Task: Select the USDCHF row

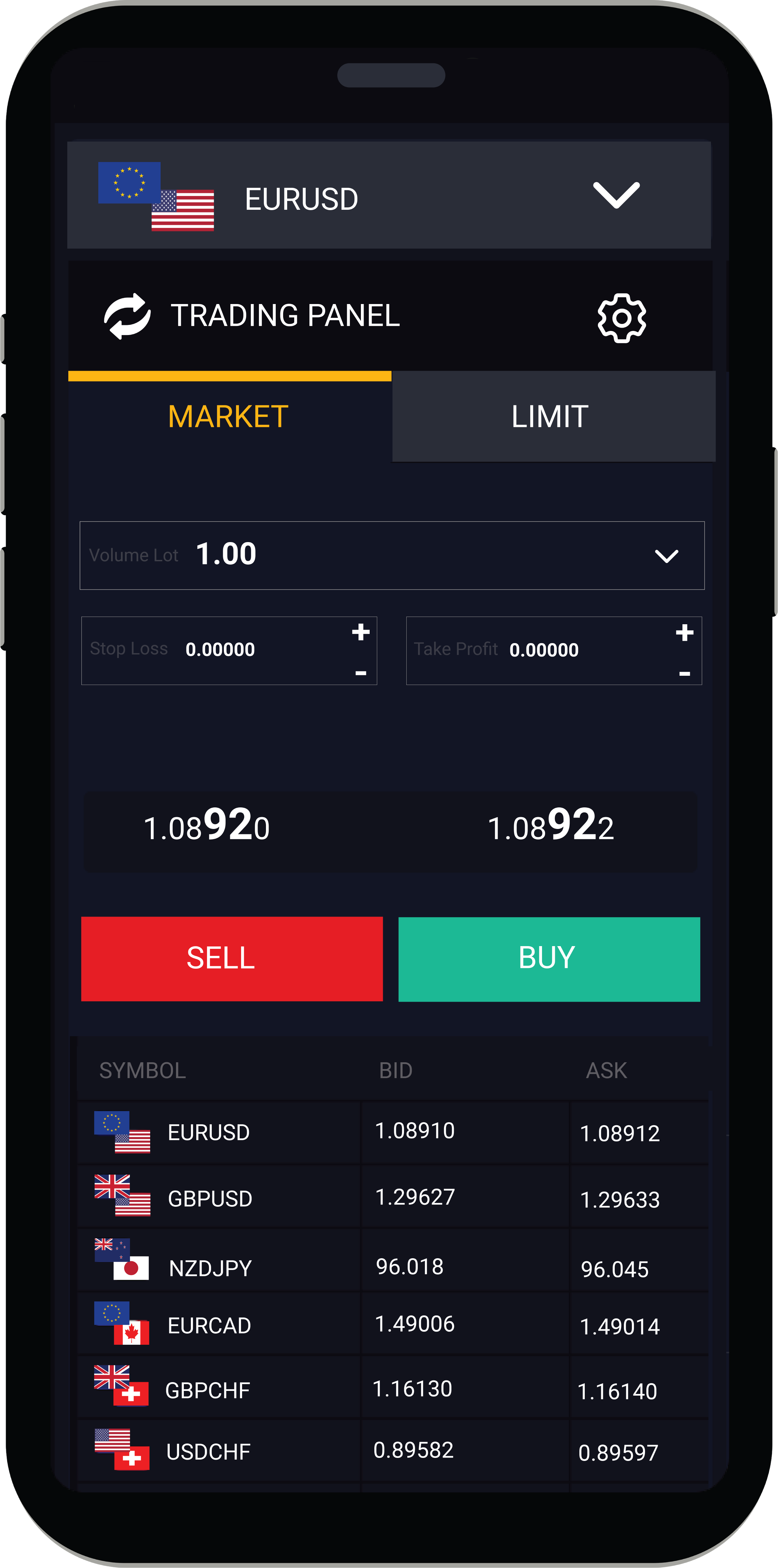Action: [x=208, y=1452]
